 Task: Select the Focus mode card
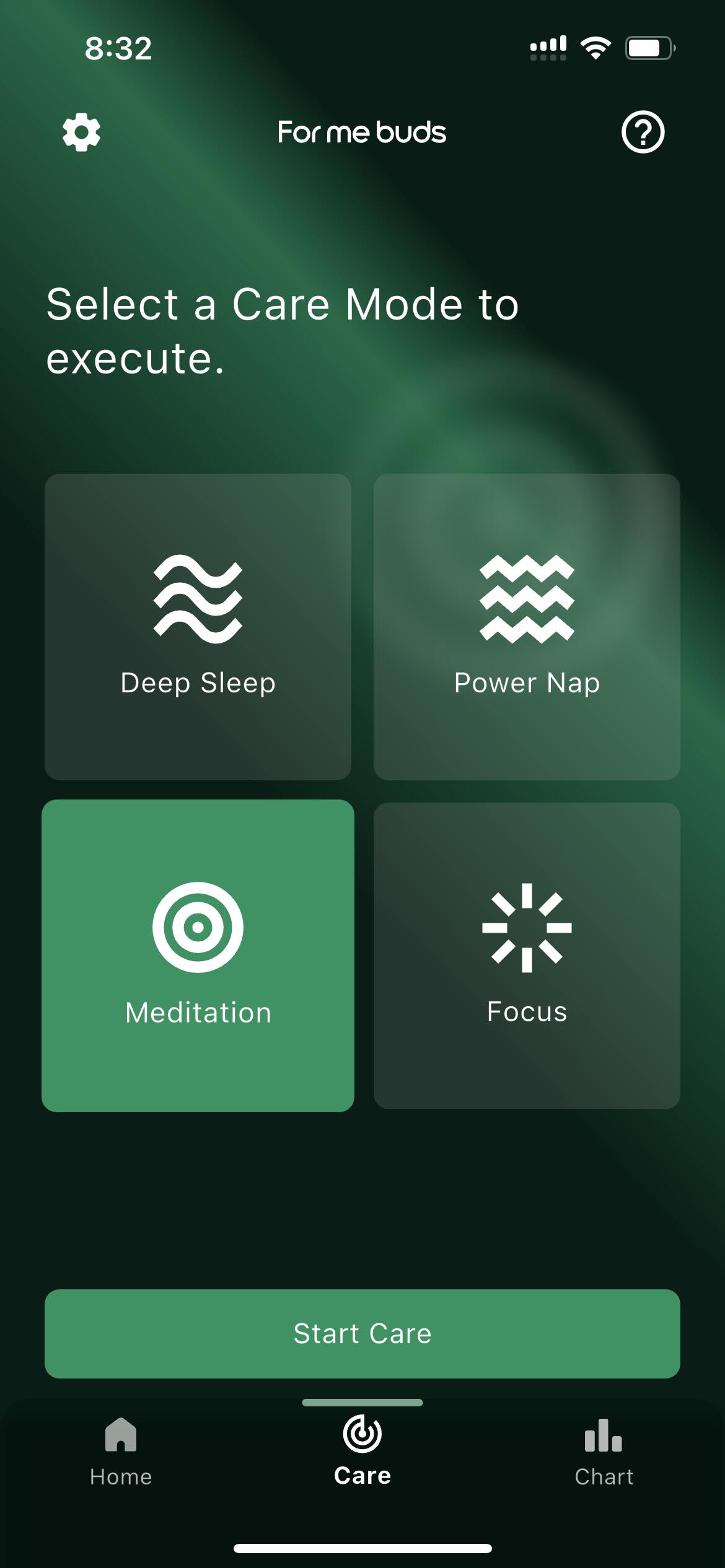point(527,956)
